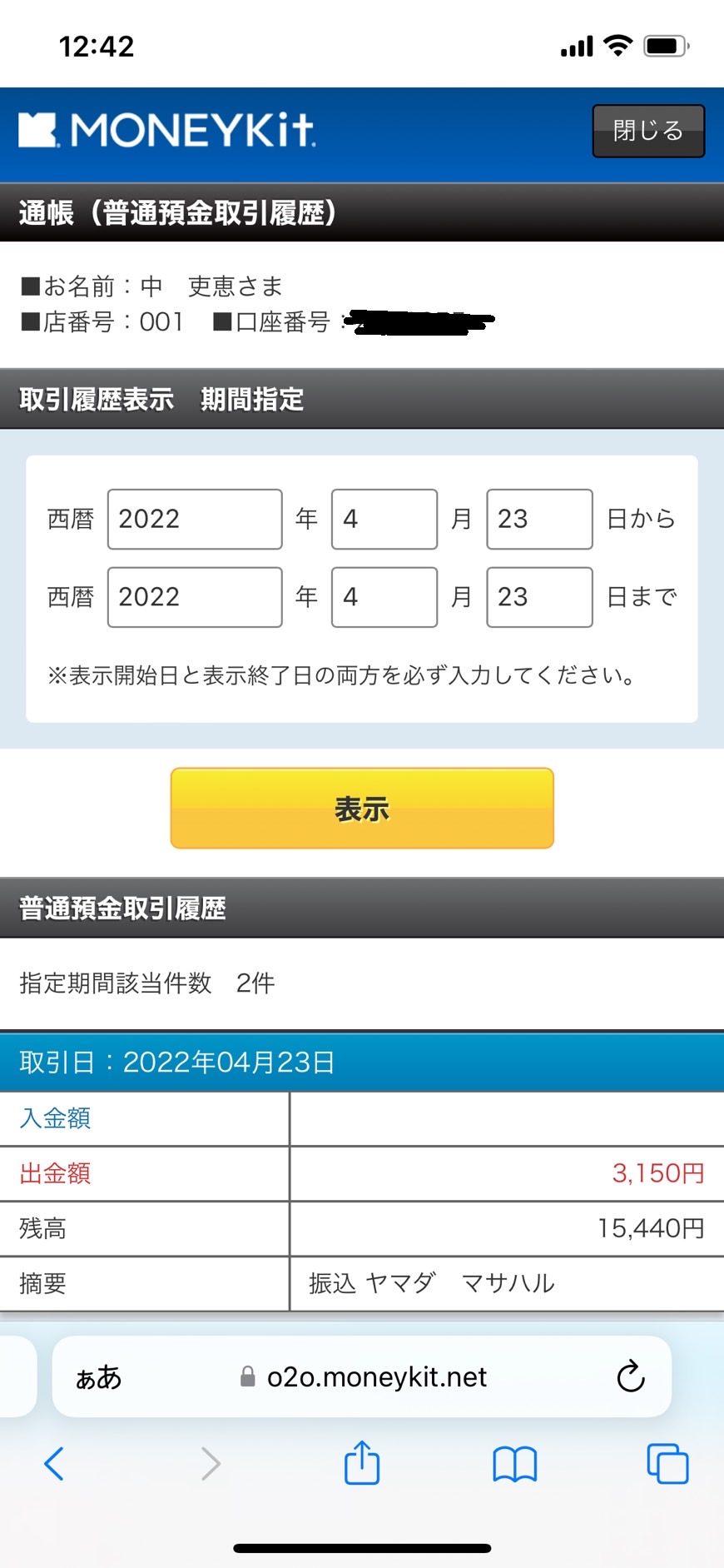
Task: Tap the o2o.moneykit.net address bar
Action: point(364,1377)
